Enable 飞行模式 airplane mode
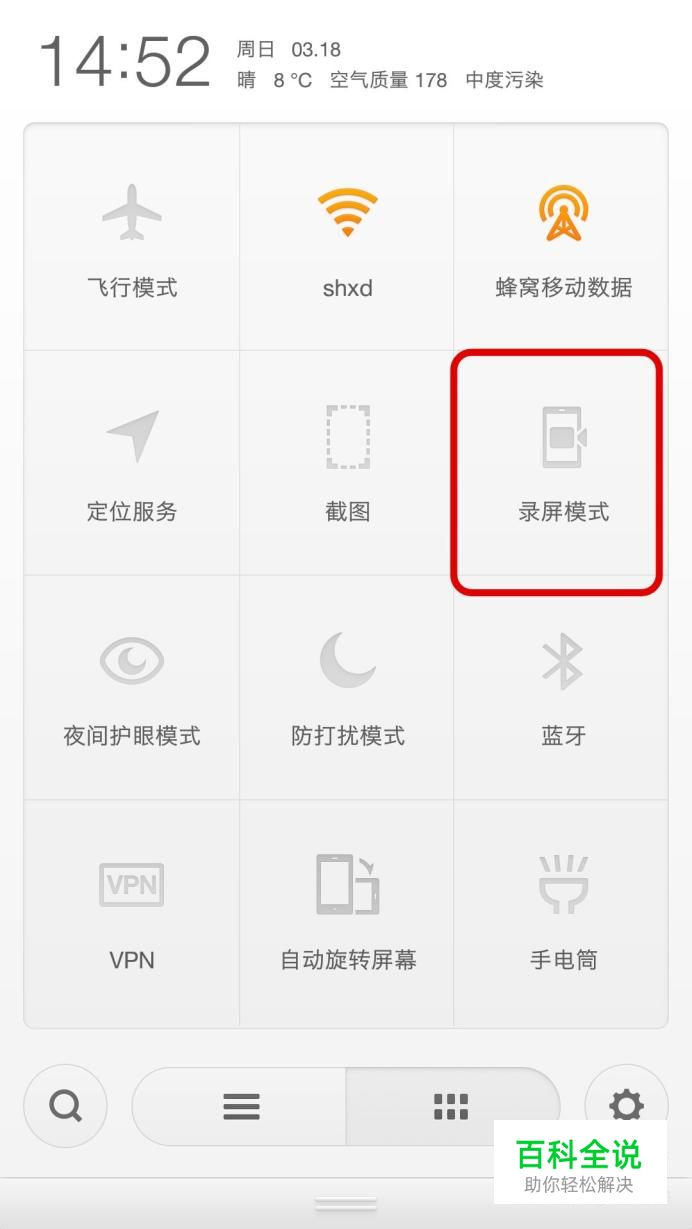The height and width of the screenshot is (1229, 692). [x=132, y=238]
